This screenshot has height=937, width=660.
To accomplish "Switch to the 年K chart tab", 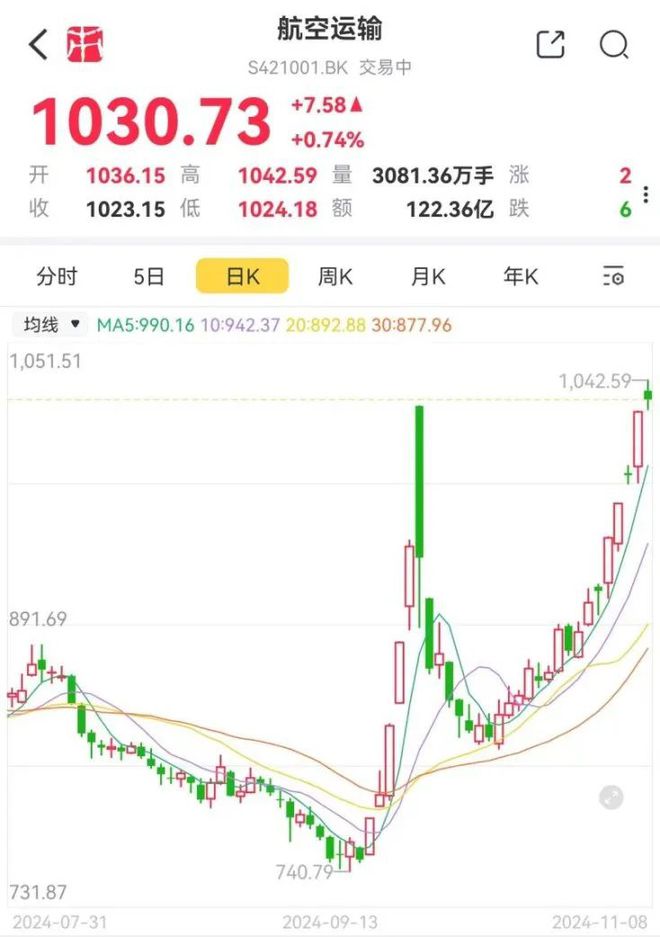I will click(x=521, y=277).
